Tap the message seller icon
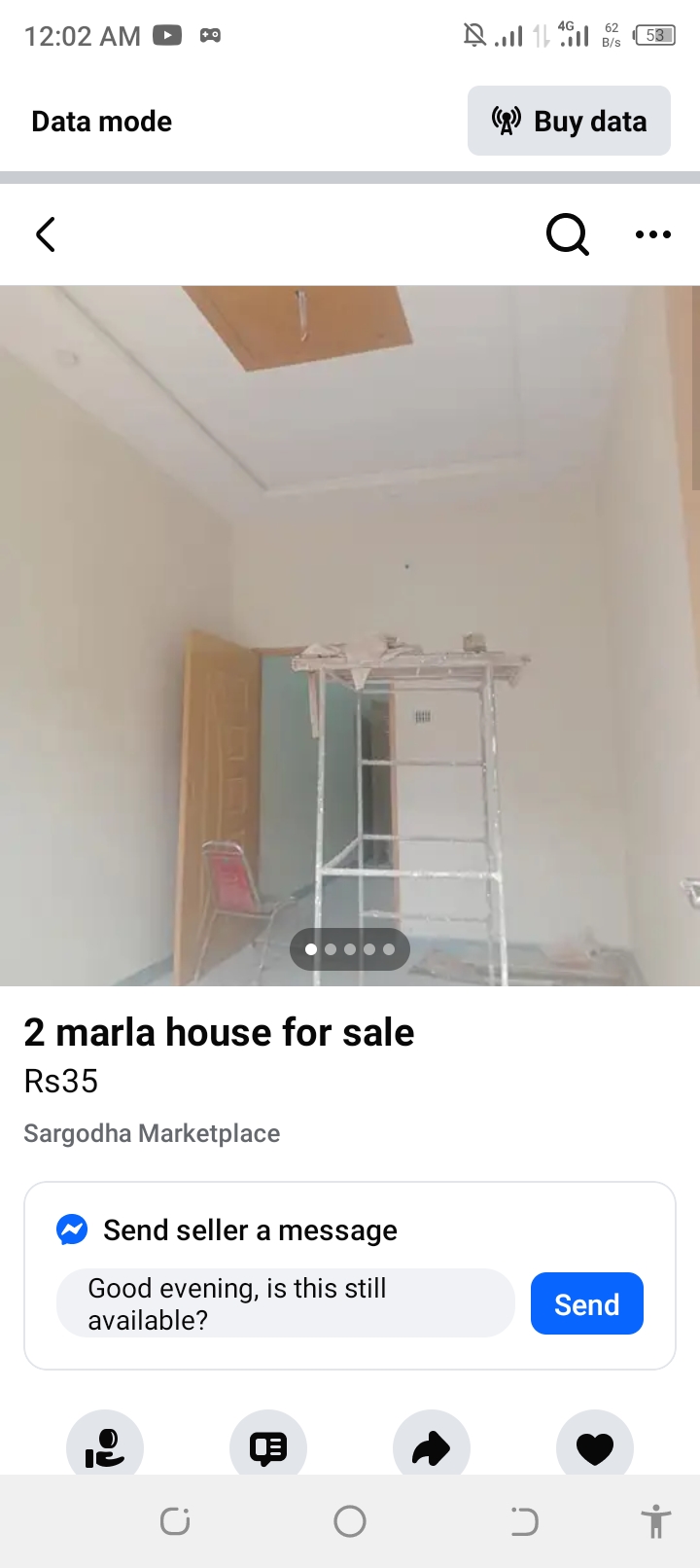Image resolution: width=700 pixels, height=1568 pixels. [268, 1447]
